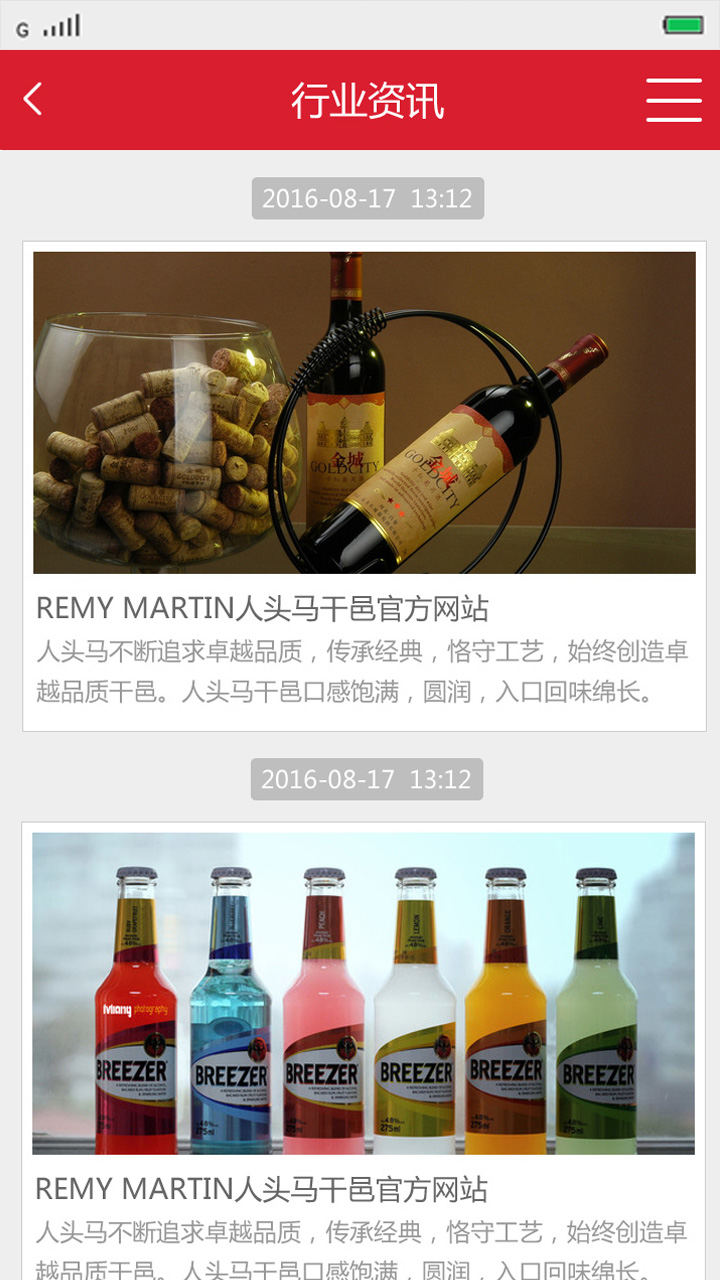This screenshot has width=720, height=1280.
Task: Open the hamburger menu
Action: (x=673, y=100)
